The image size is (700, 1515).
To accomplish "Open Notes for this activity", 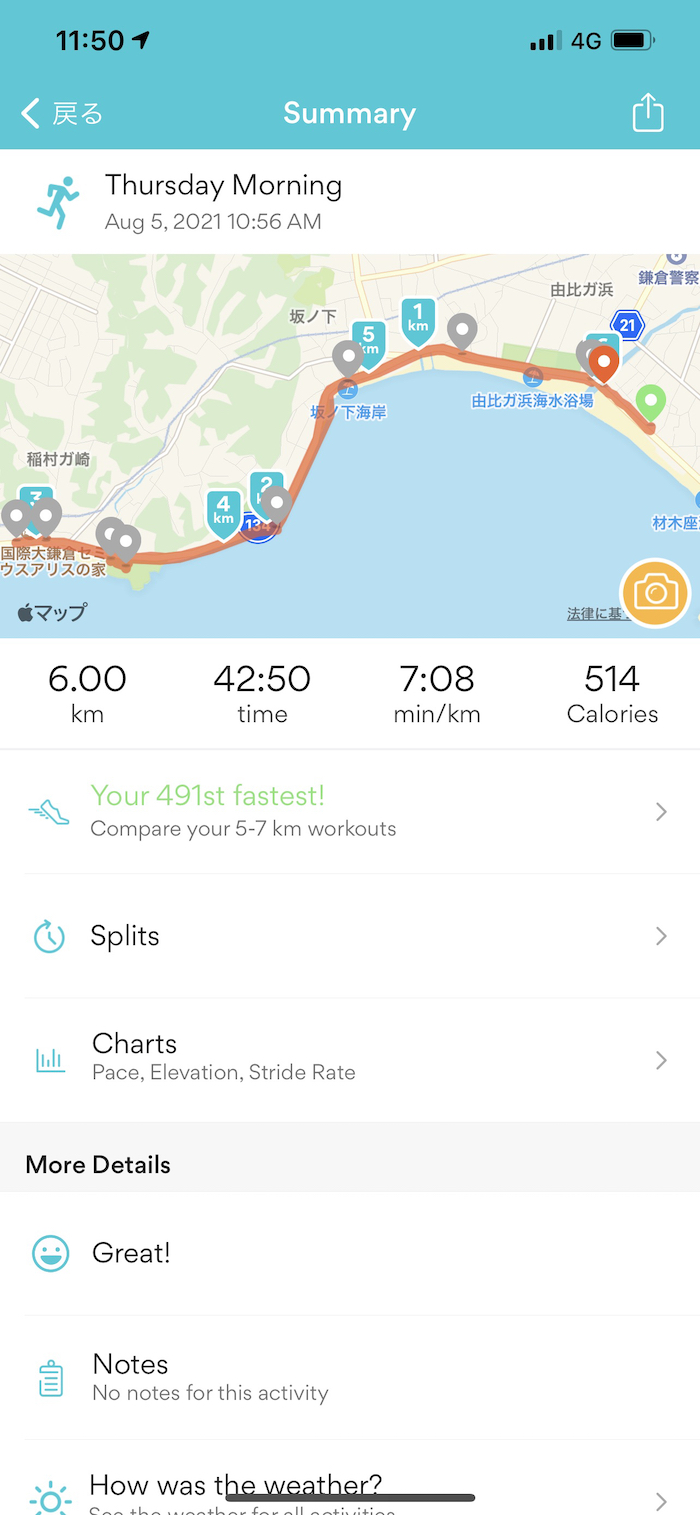I will click(x=348, y=1377).
